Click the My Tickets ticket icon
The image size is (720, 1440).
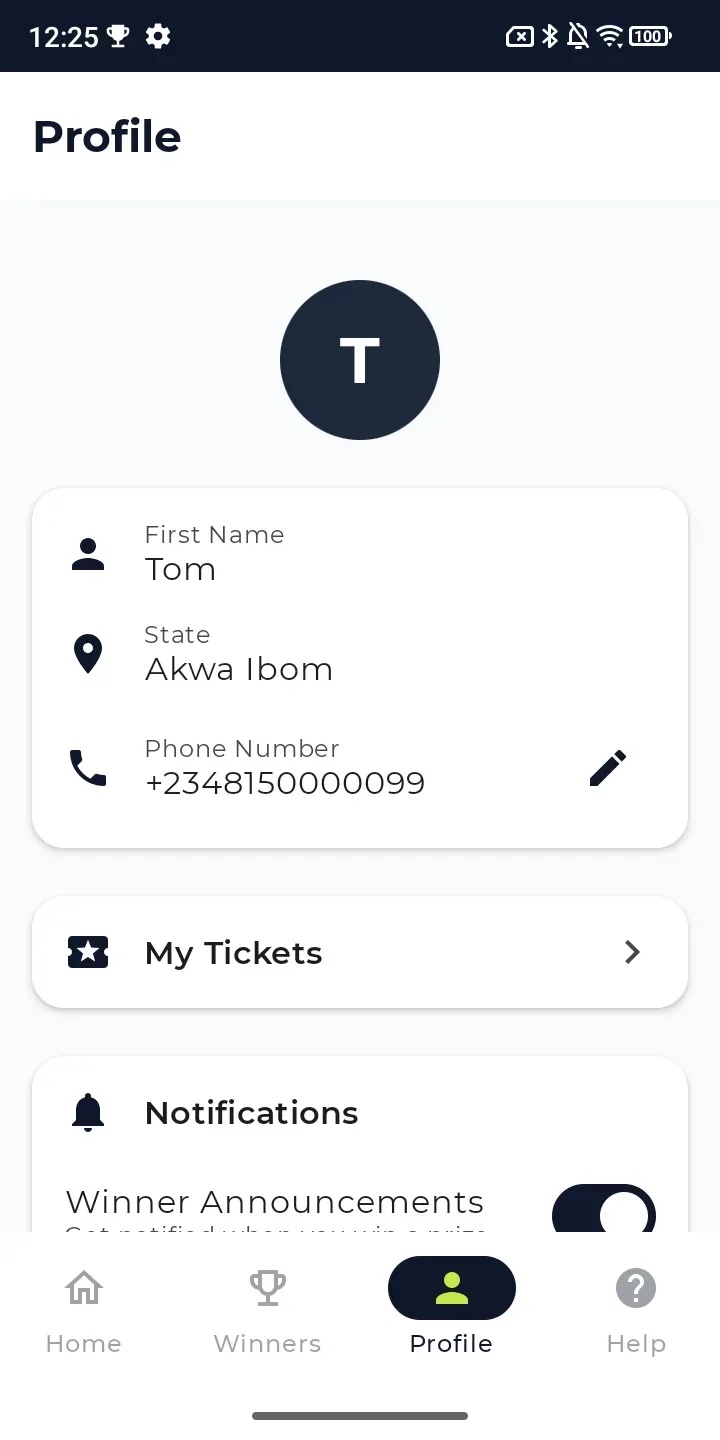pyautogui.click(x=88, y=952)
